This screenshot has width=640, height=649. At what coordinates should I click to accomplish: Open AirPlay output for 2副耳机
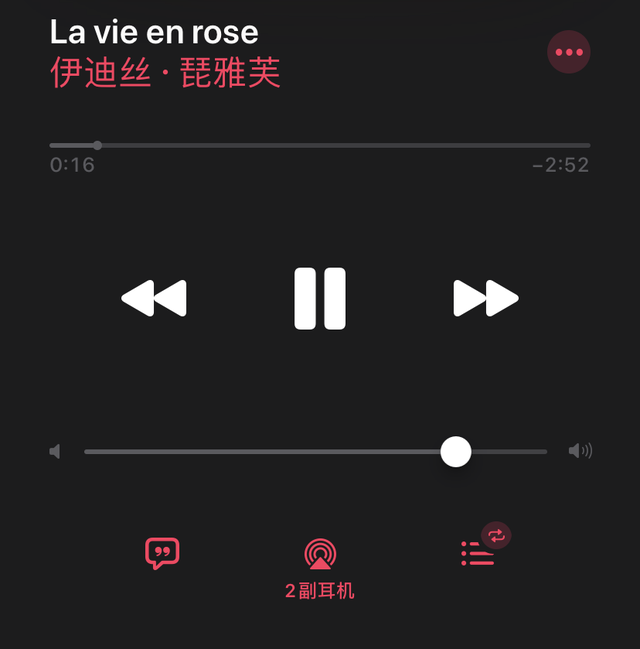[320, 555]
